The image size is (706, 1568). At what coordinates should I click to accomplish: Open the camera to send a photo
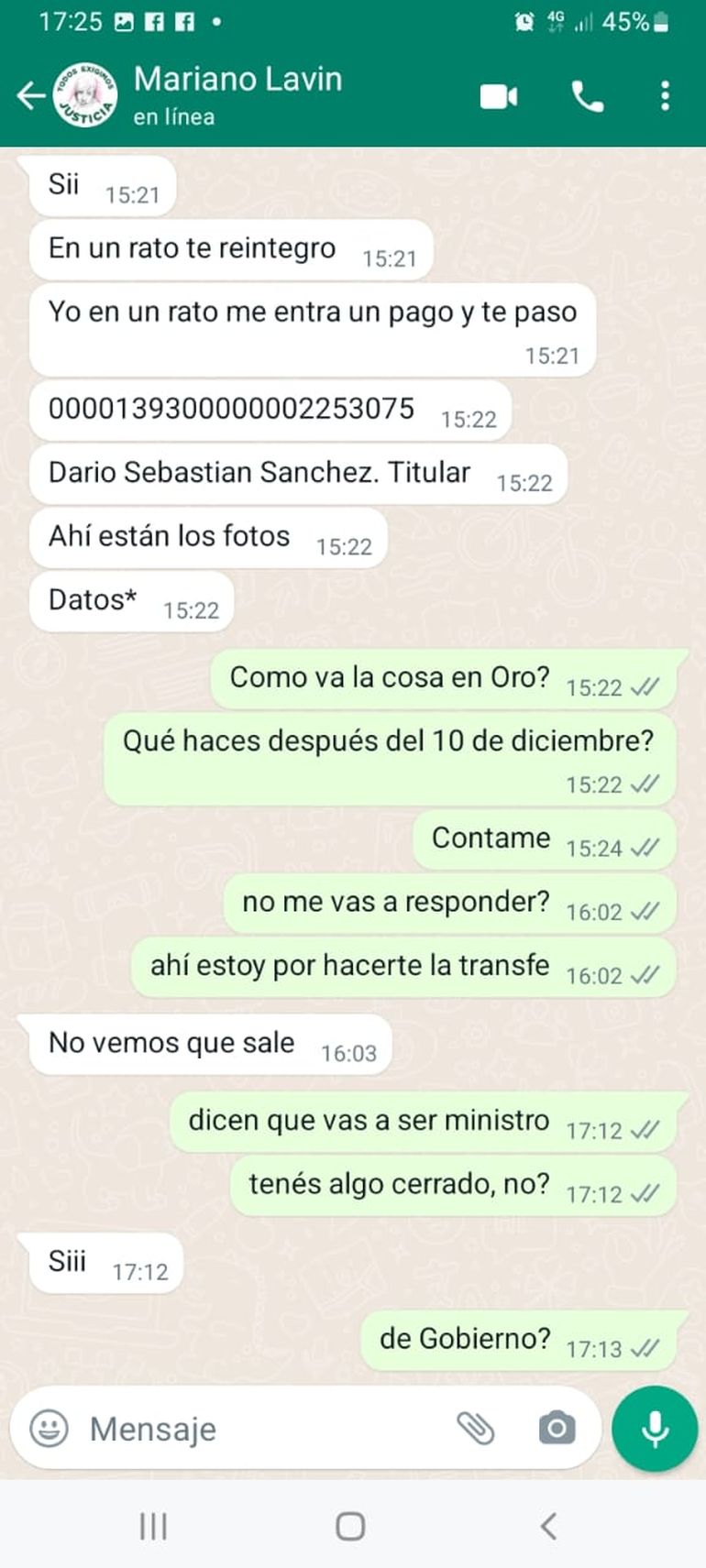tap(557, 1428)
